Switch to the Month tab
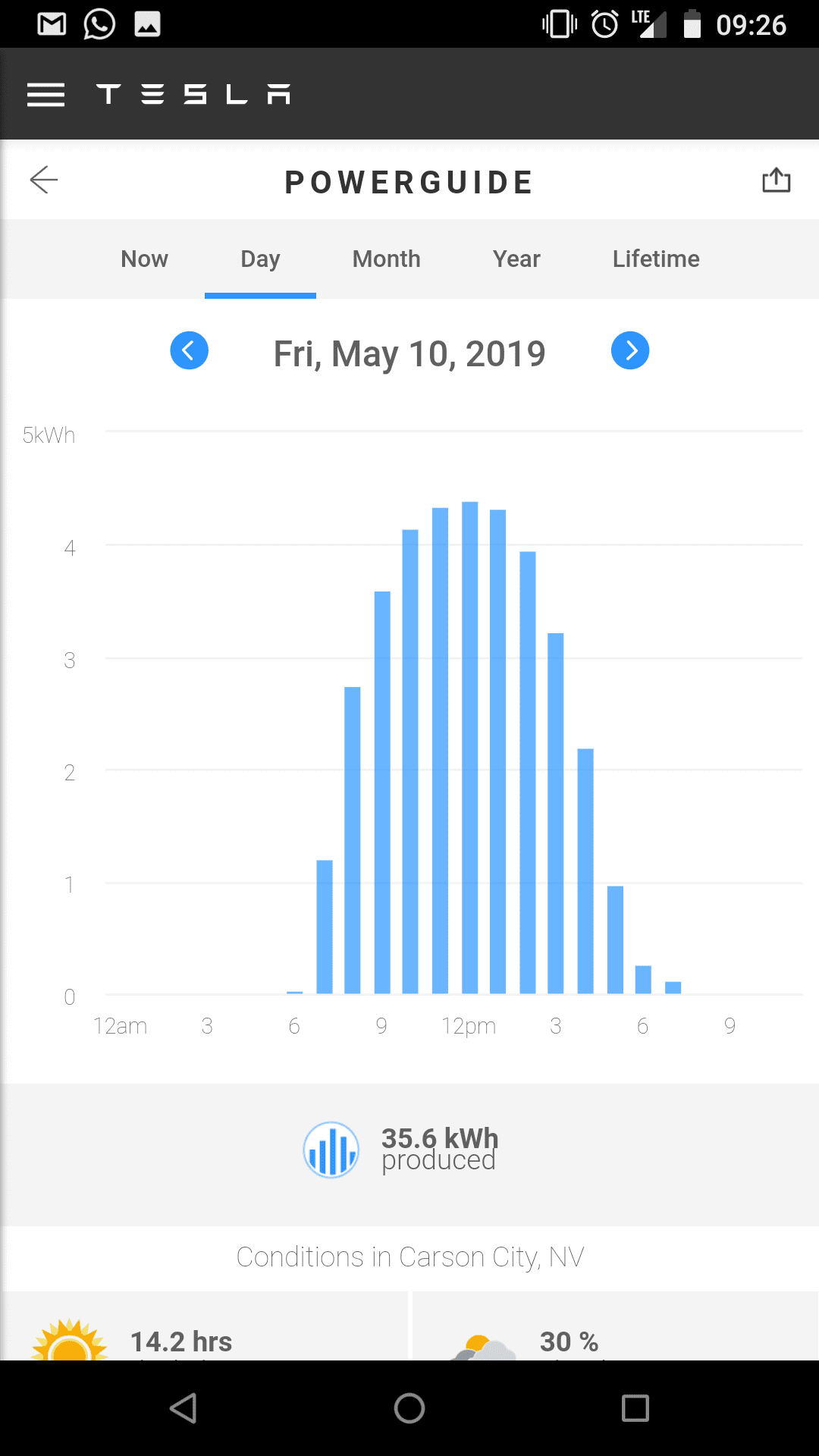 [386, 259]
